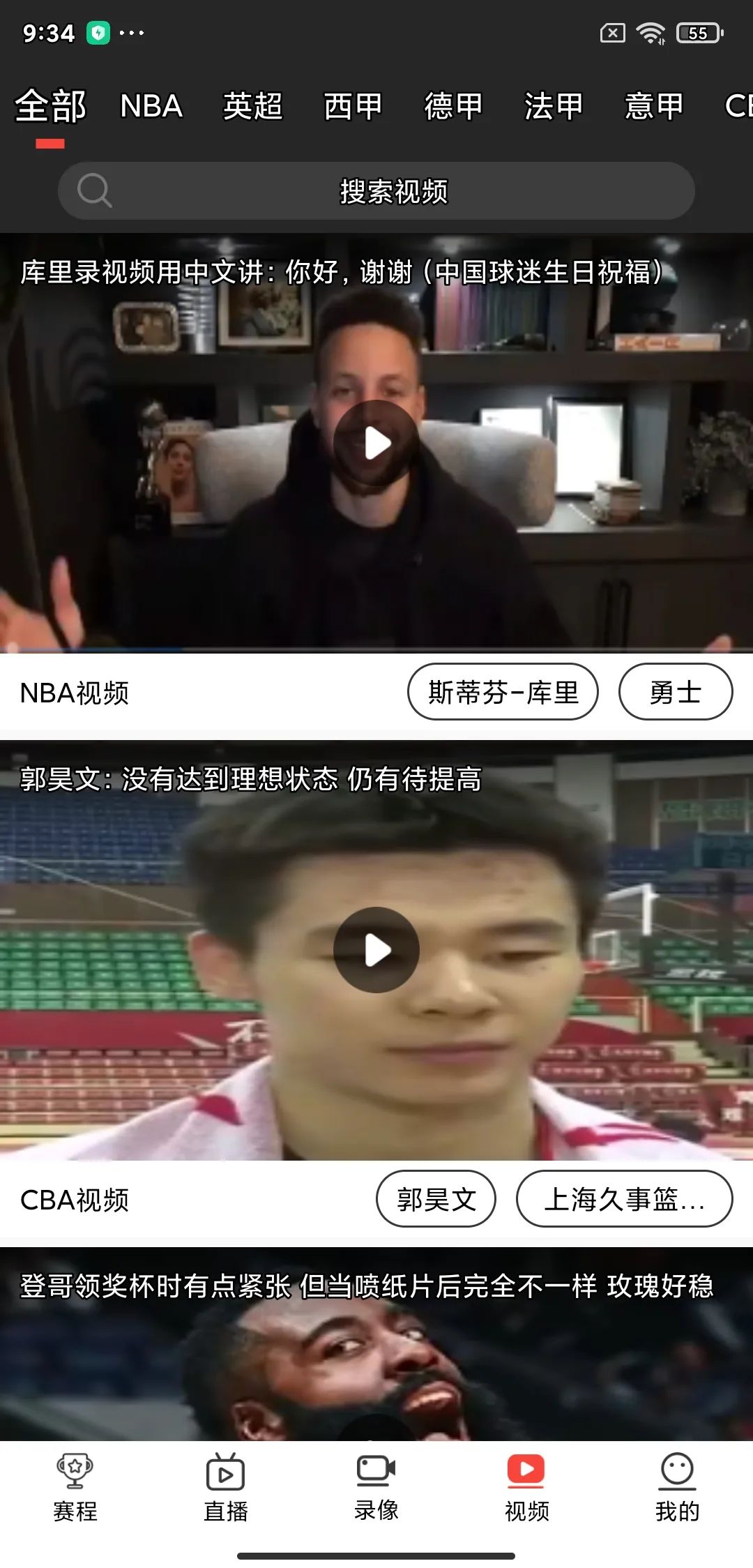Tap the 斯蒂芬-库里 tag chip

click(x=503, y=692)
